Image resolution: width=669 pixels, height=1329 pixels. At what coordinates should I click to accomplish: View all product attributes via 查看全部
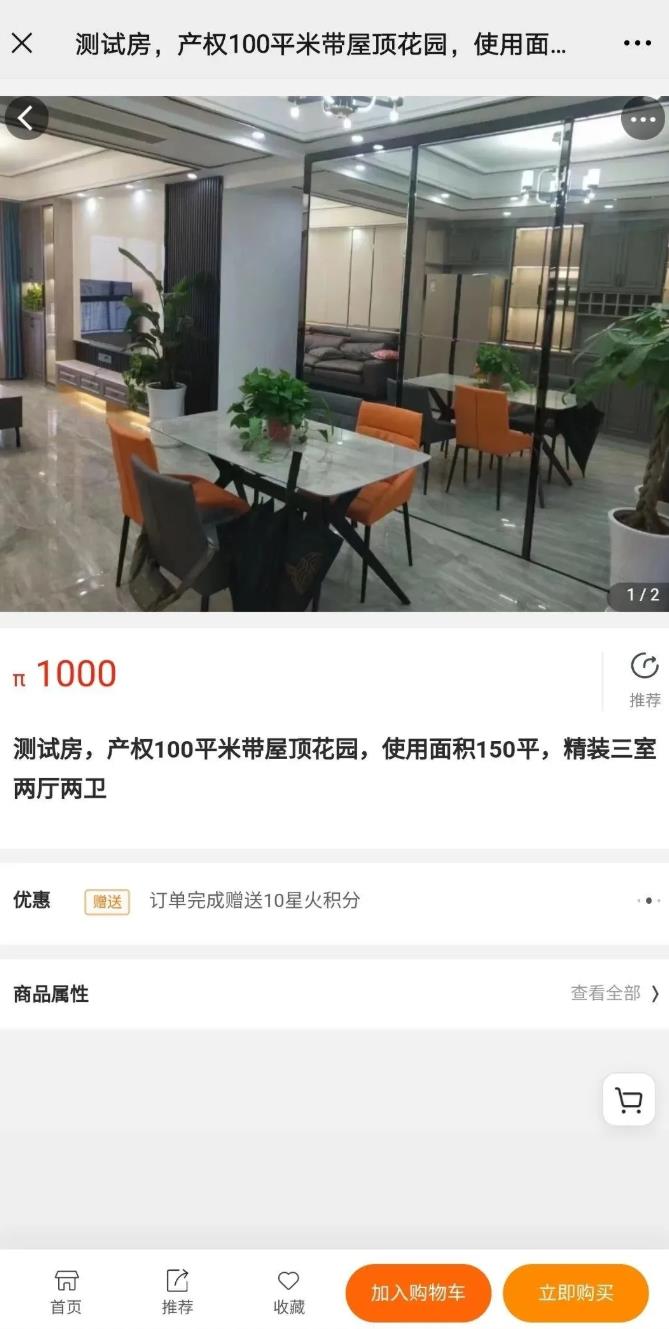614,993
